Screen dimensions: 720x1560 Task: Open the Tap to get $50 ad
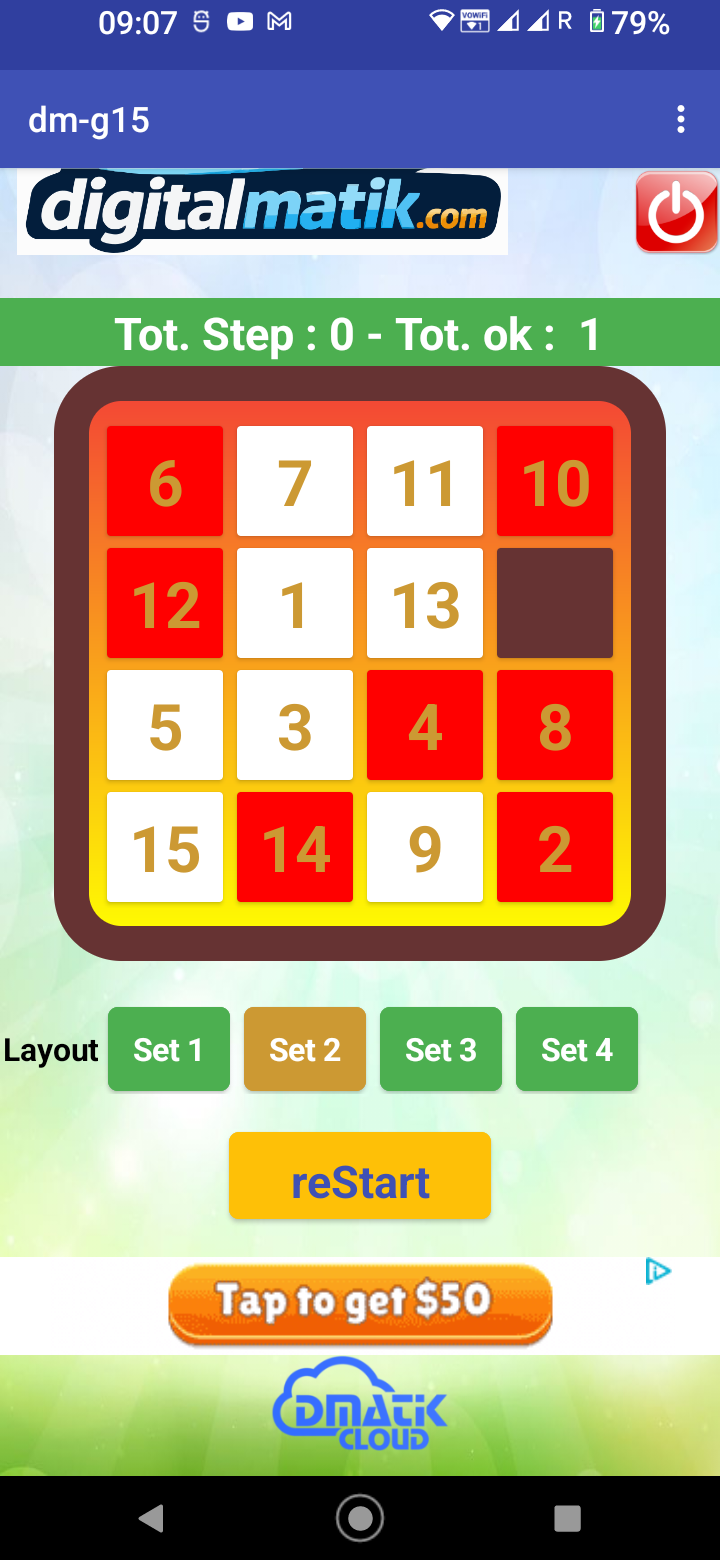[360, 1304]
